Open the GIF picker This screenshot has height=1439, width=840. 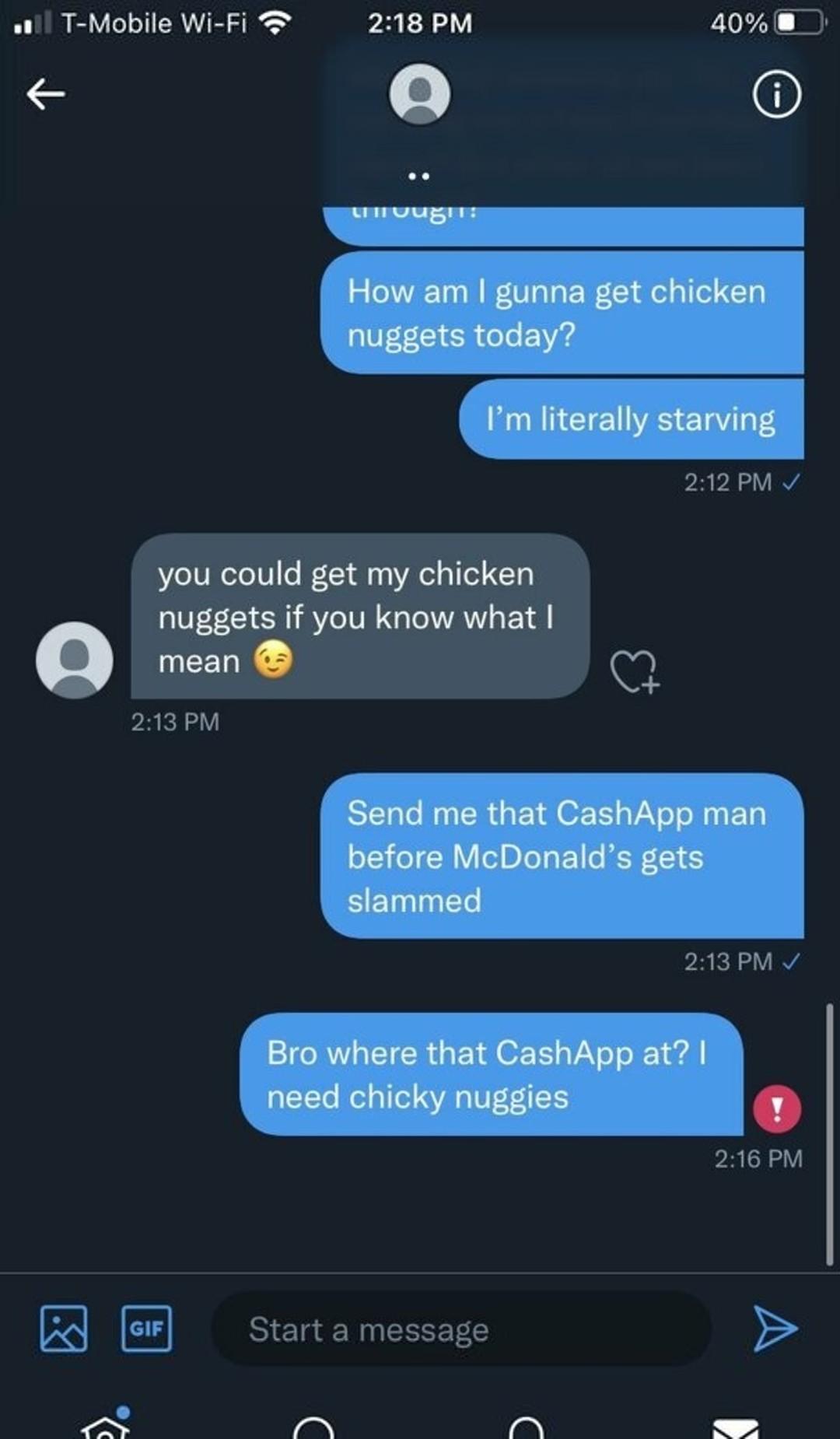point(147,1329)
